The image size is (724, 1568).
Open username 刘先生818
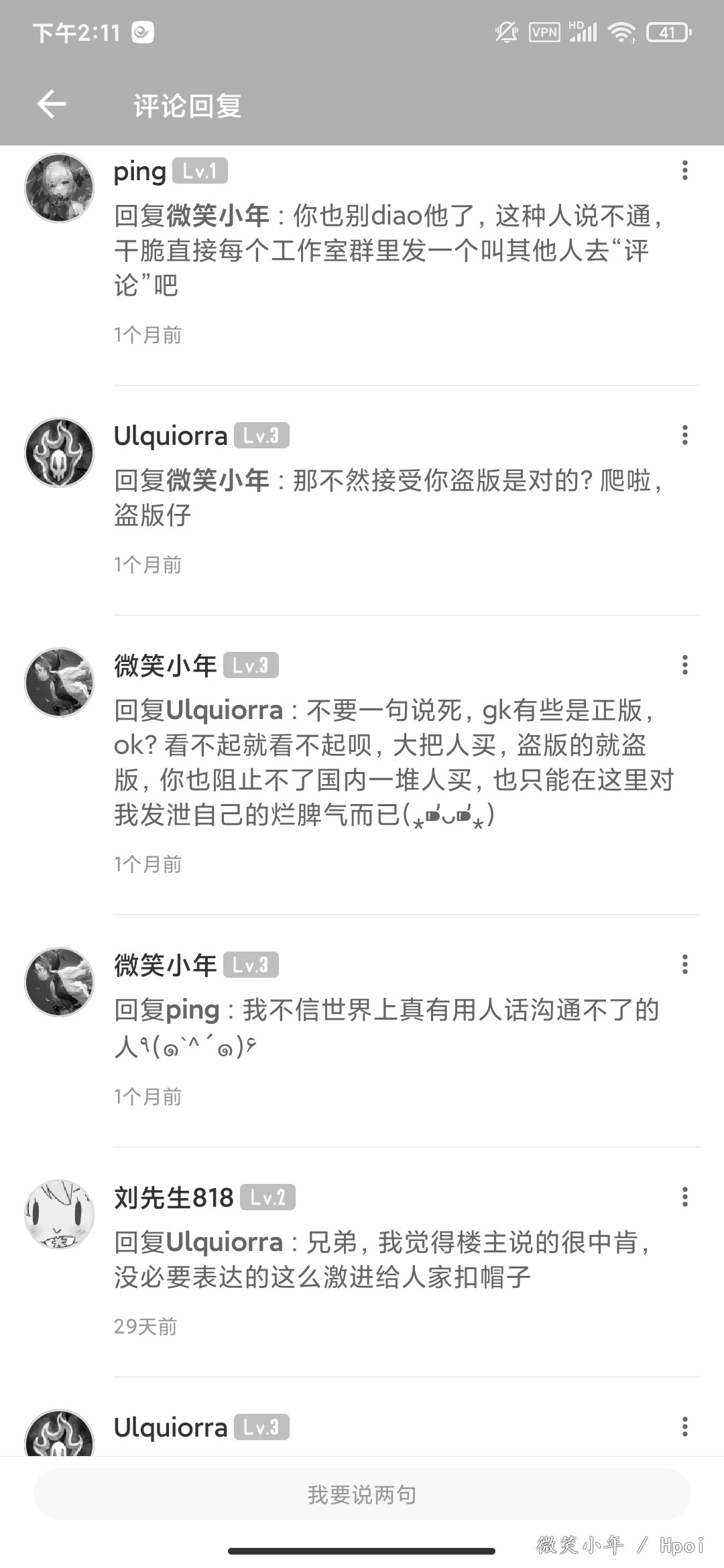(174, 1197)
